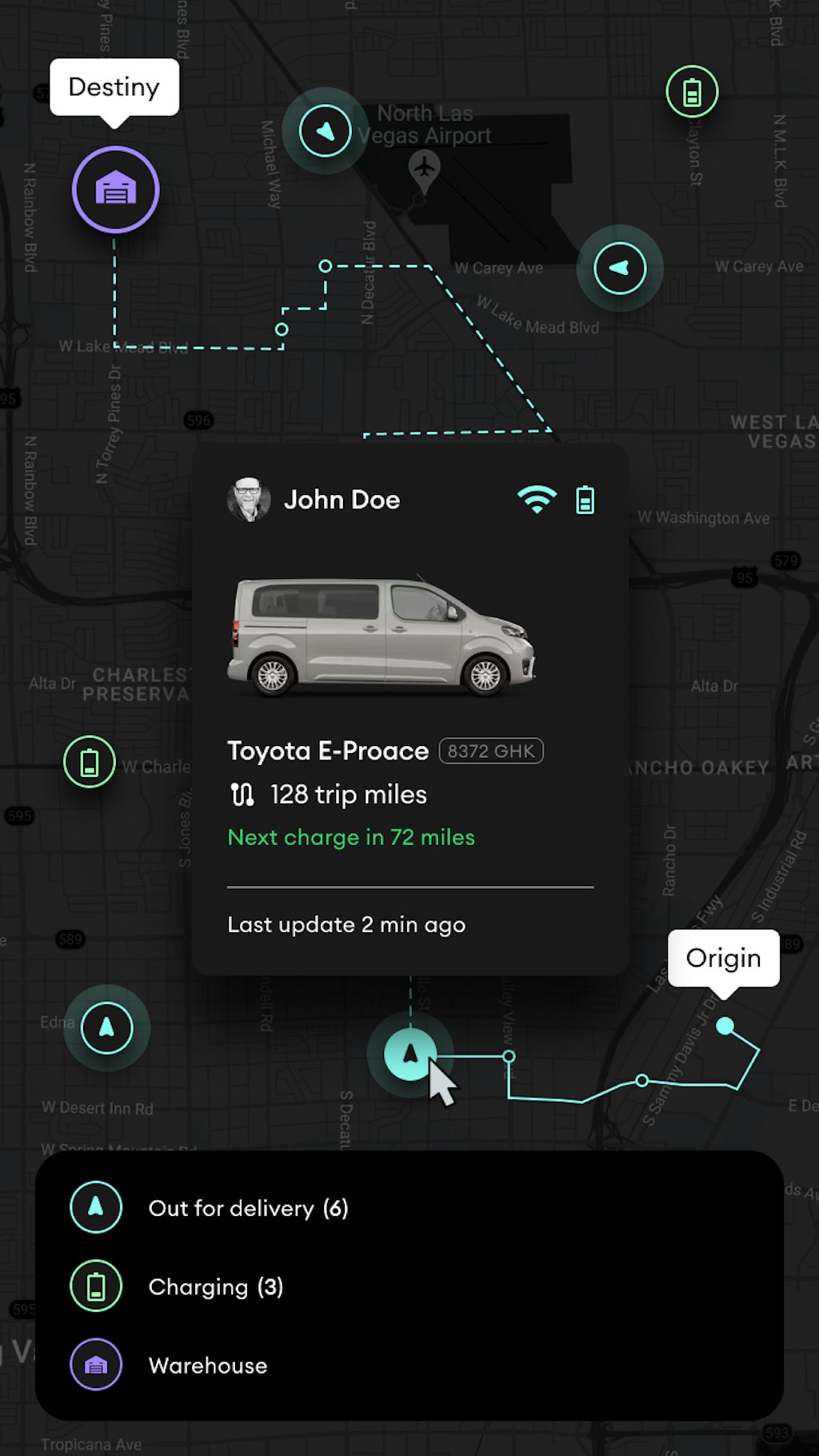Open John Doe's Toyota E-Proace card
Viewport: 819px width, 1456px height.
[x=409, y=708]
